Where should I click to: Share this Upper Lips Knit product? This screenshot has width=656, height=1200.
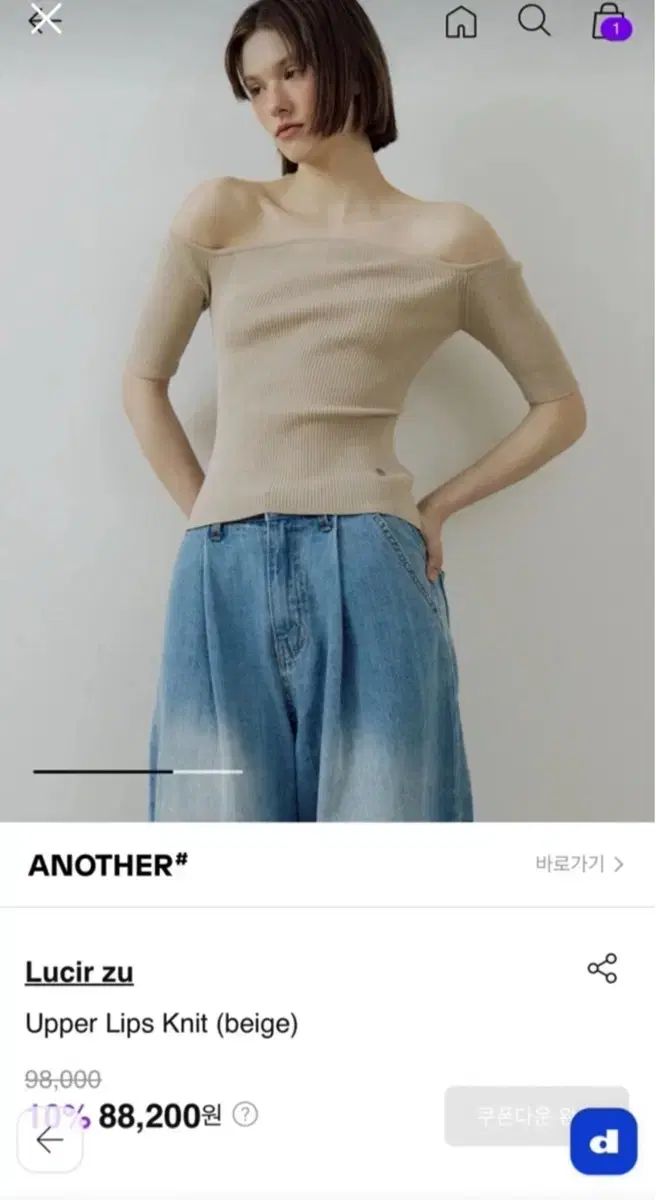pos(602,968)
